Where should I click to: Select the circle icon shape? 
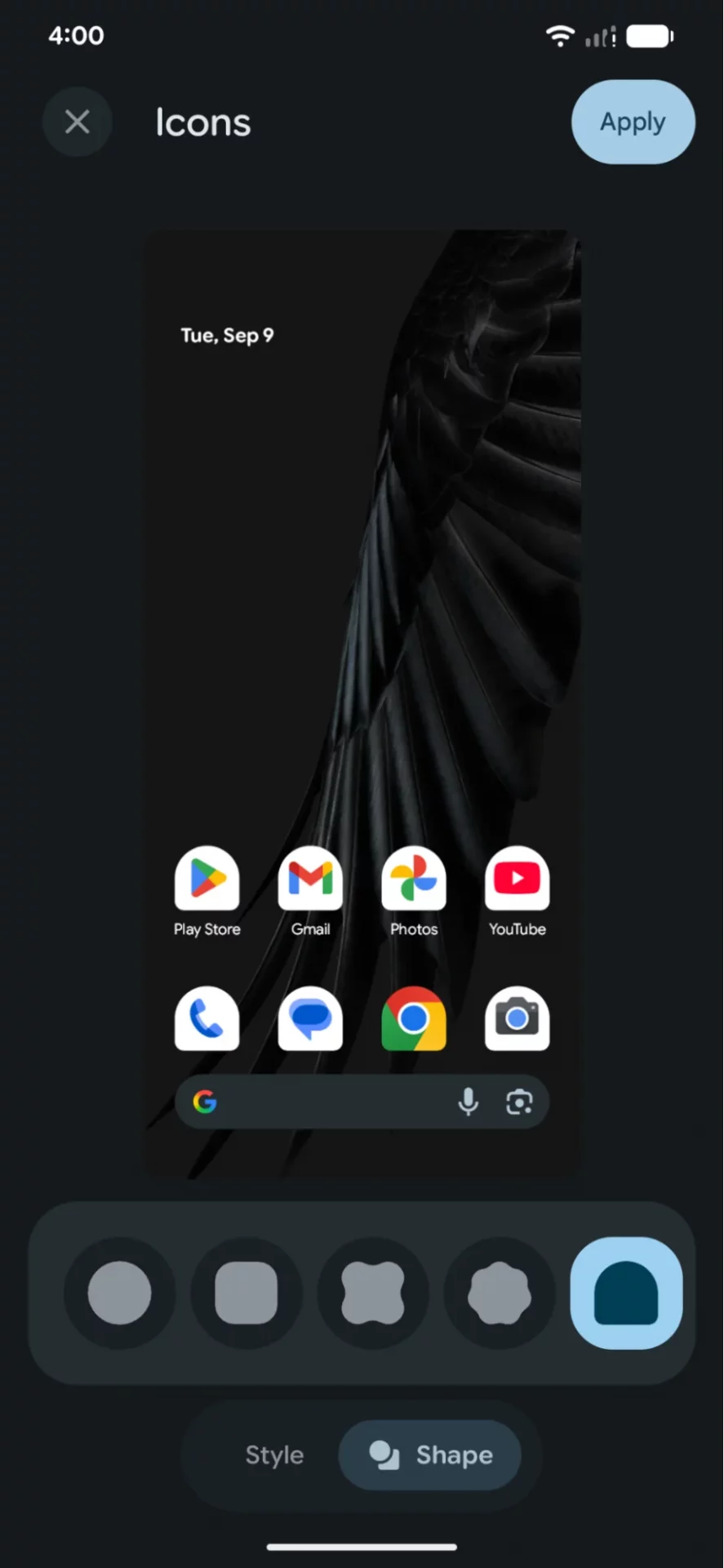[119, 1293]
